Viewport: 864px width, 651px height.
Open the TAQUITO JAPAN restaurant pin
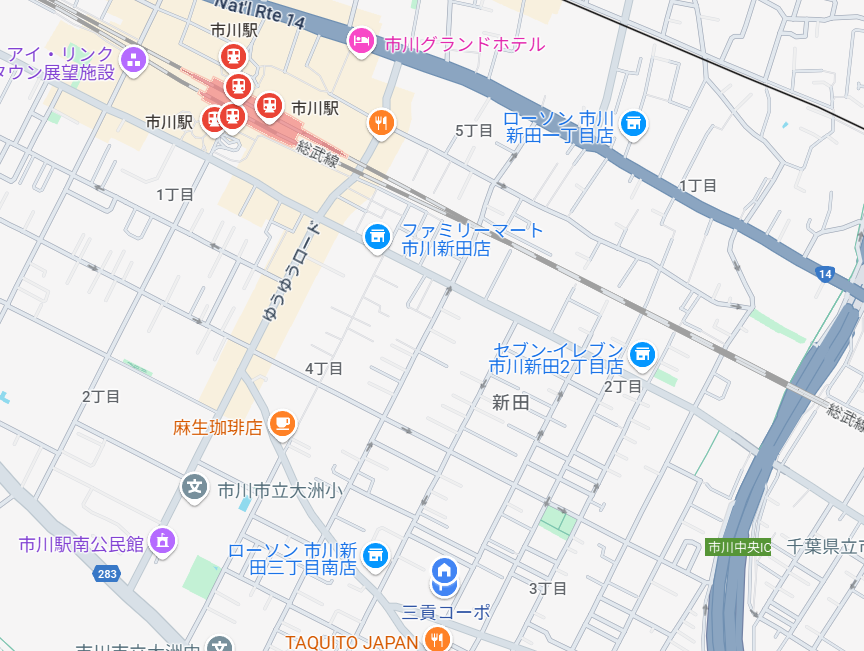pos(435,638)
